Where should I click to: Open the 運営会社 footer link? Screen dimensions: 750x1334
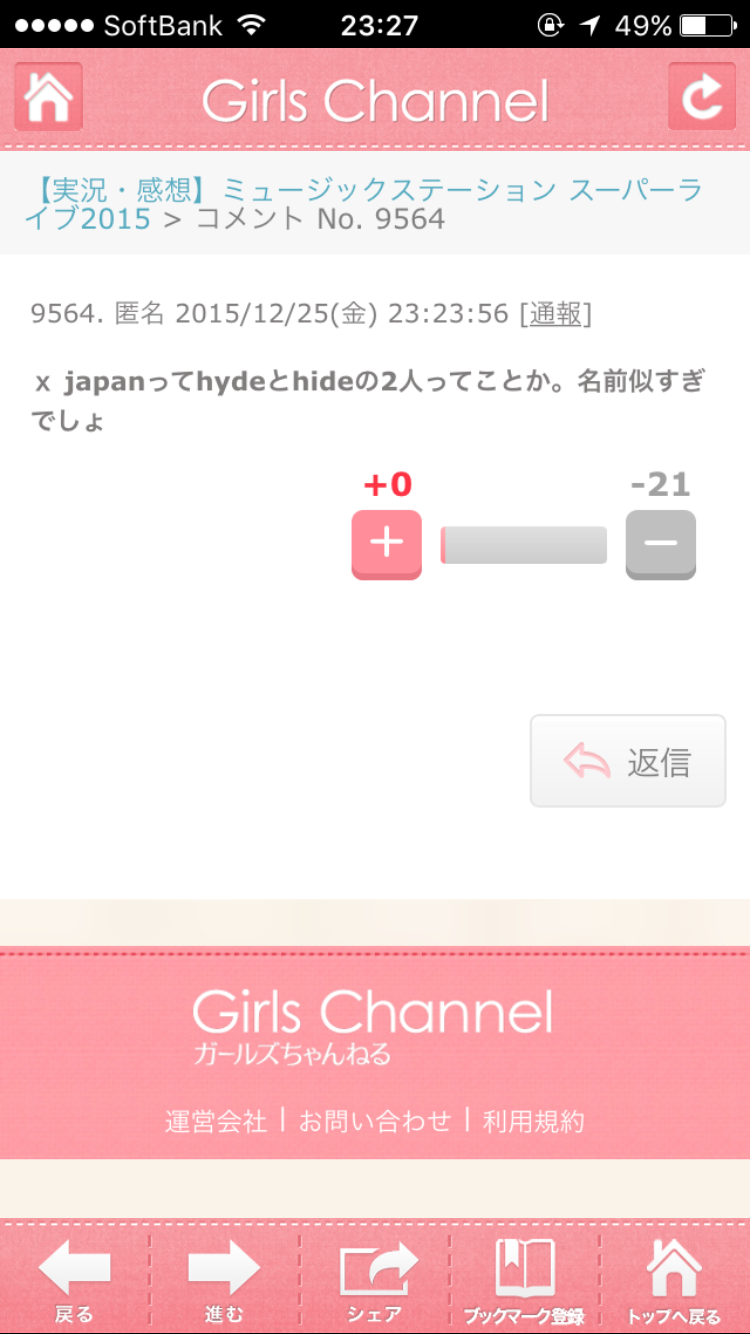(216, 1121)
